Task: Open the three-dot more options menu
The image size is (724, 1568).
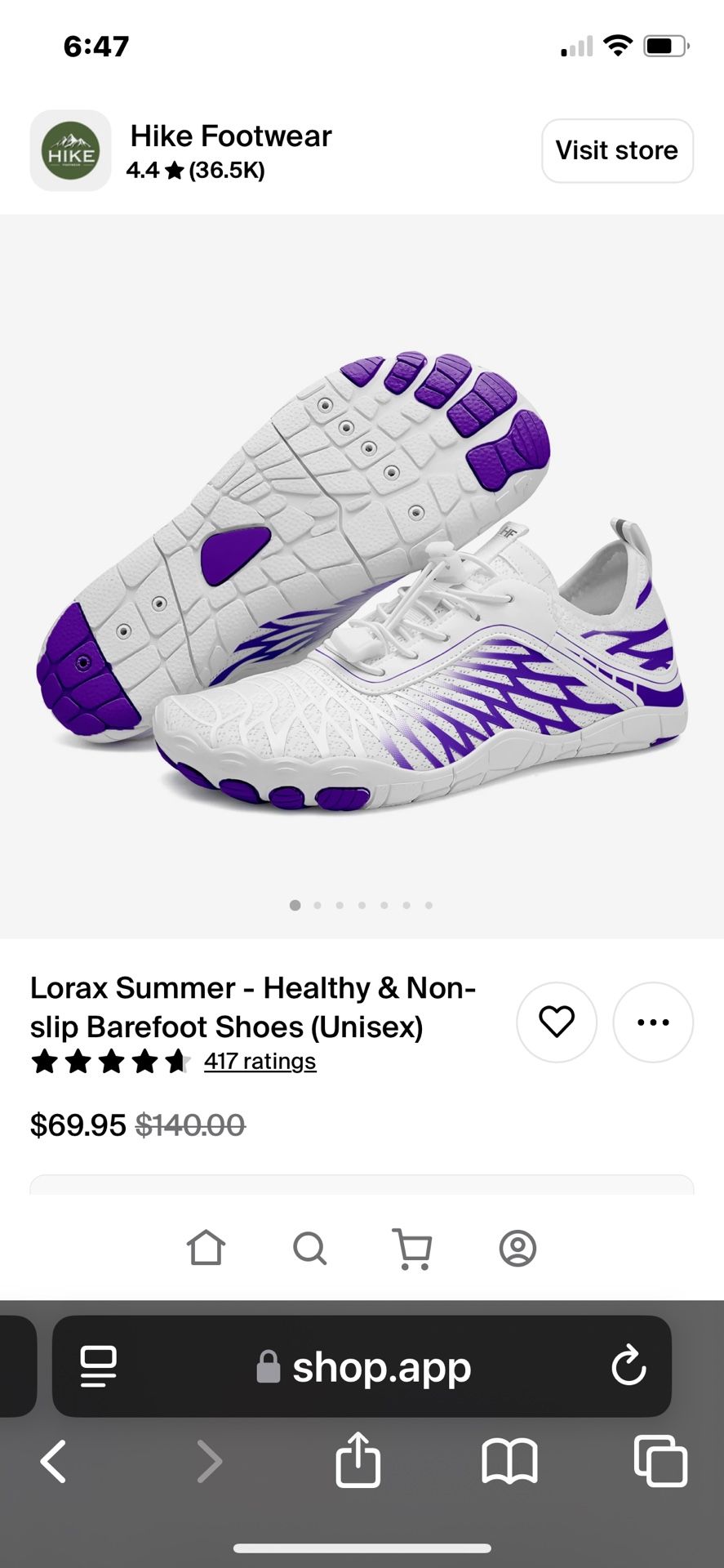Action: (x=653, y=1022)
